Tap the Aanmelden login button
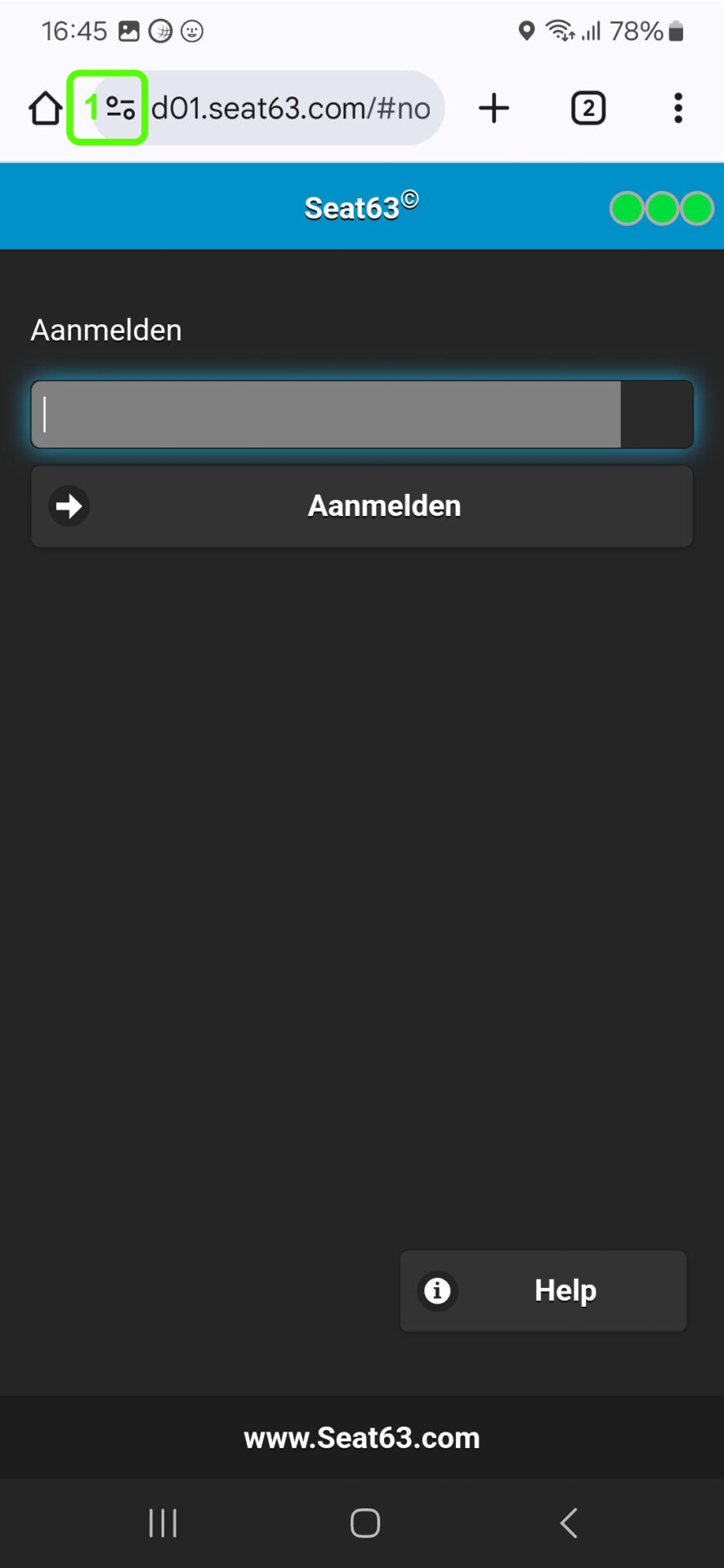The width and height of the screenshot is (724, 1568). click(x=362, y=506)
